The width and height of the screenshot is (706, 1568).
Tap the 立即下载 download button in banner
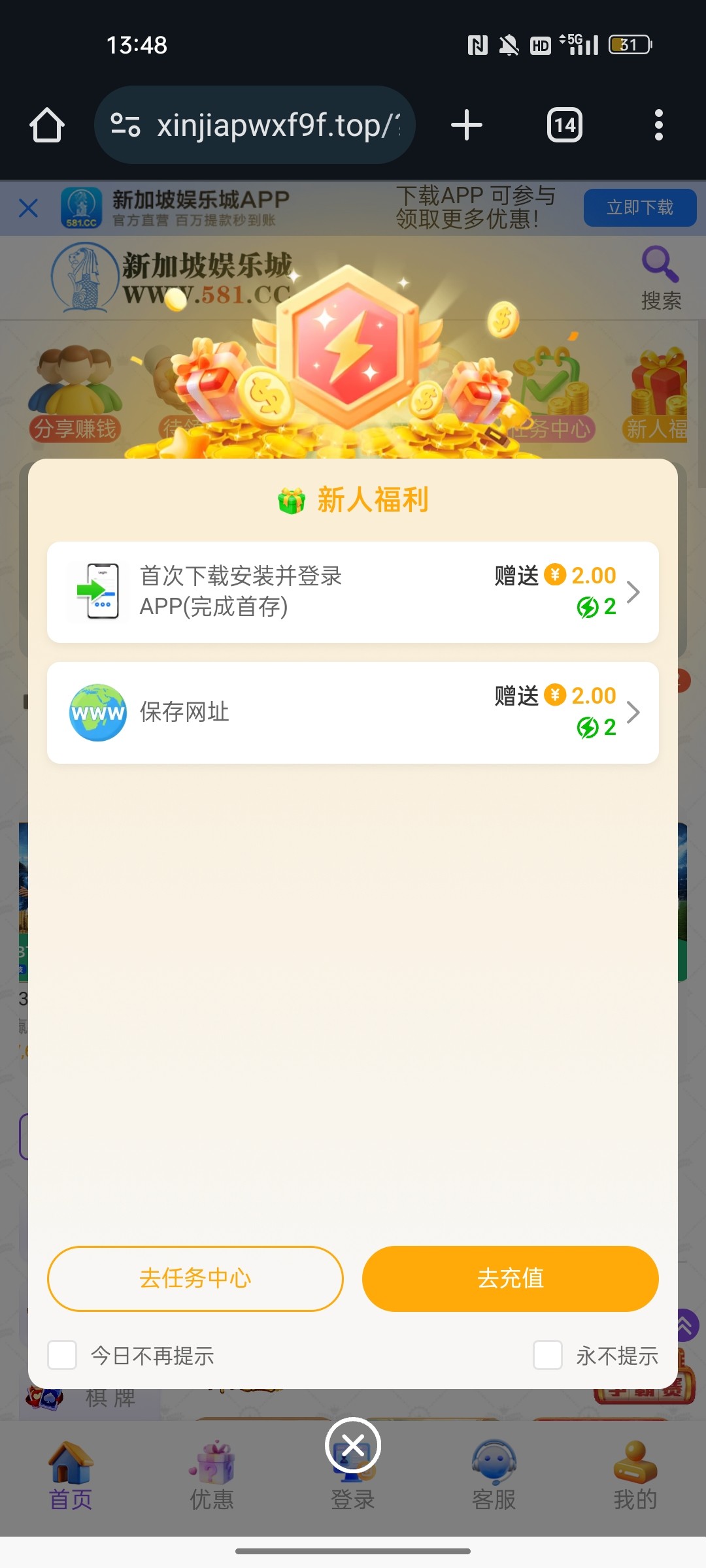point(639,207)
